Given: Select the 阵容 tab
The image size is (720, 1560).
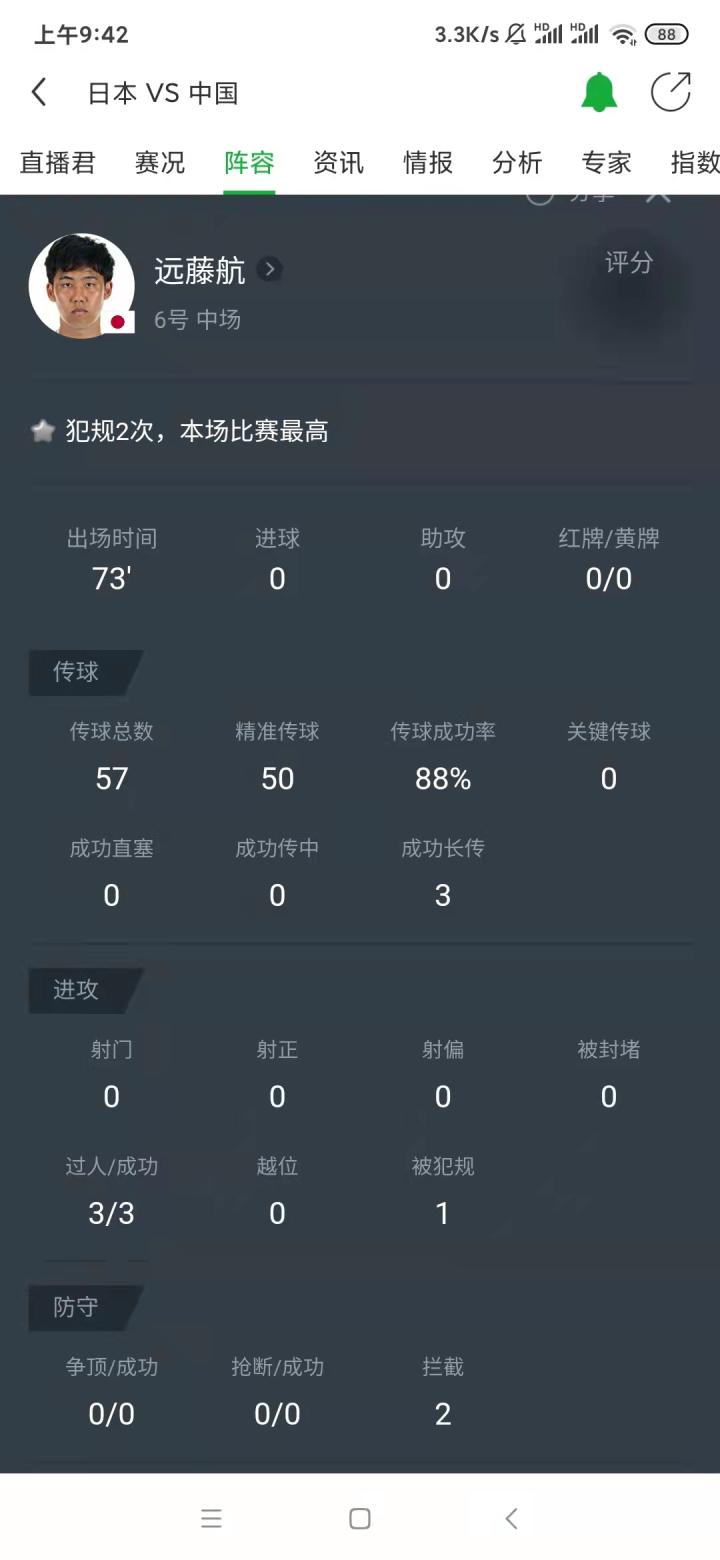Looking at the screenshot, I should click(x=249, y=163).
